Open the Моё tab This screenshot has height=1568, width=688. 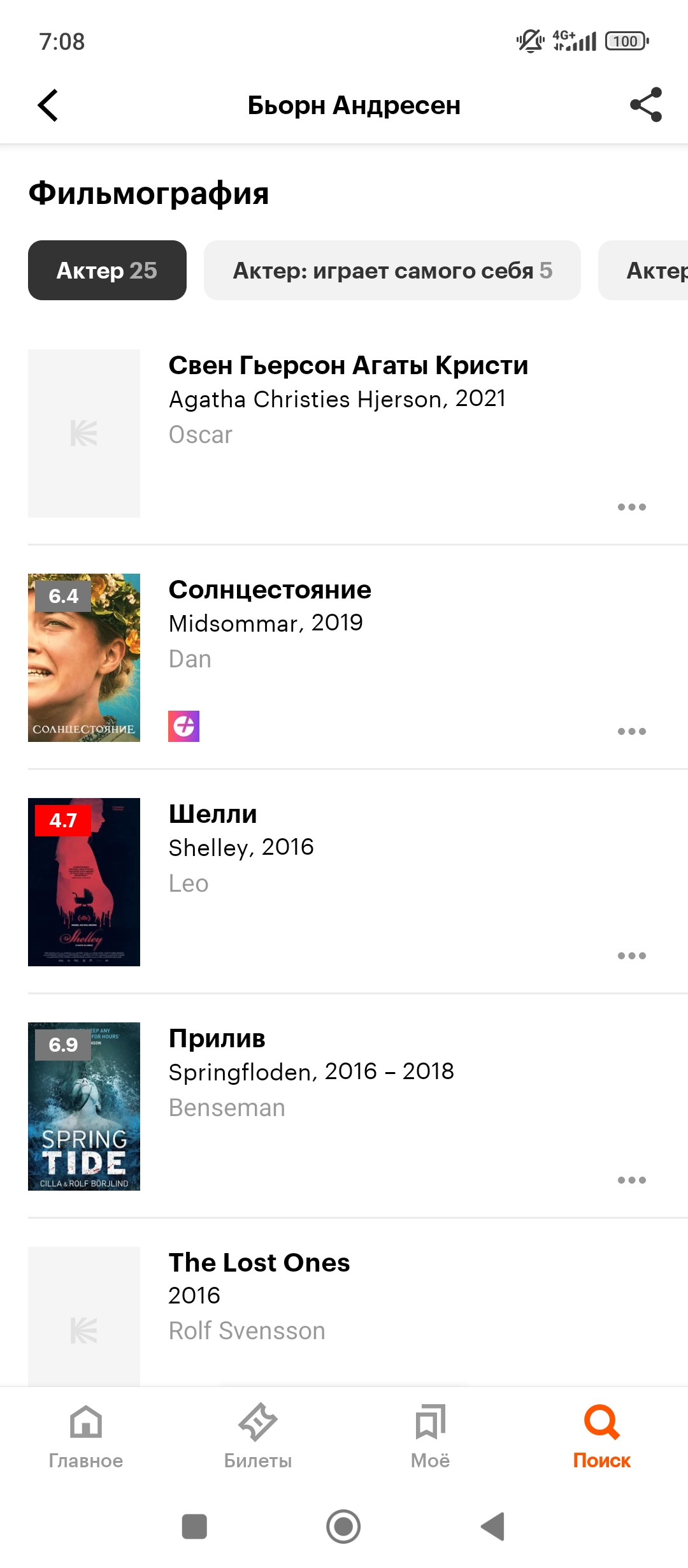[x=430, y=1434]
